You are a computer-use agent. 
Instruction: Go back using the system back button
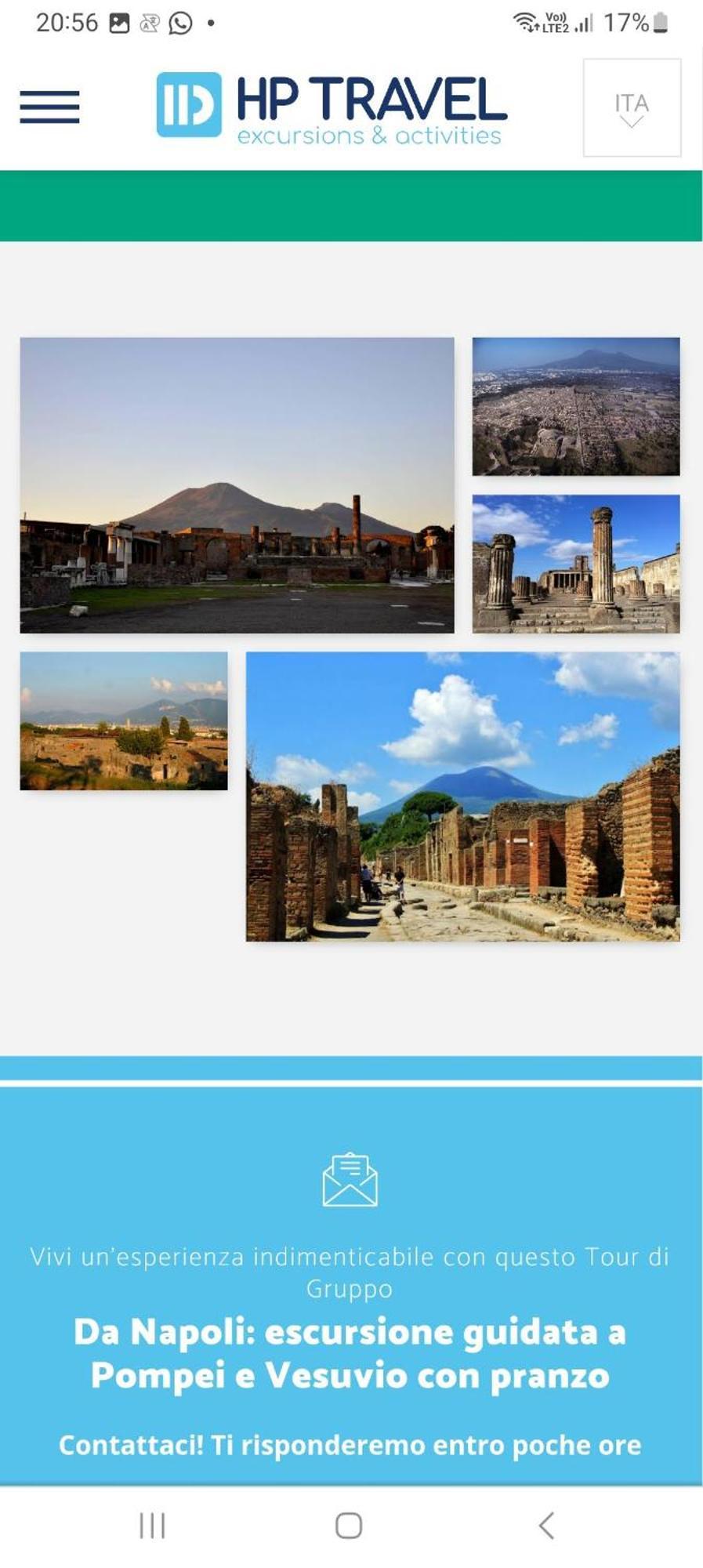[x=547, y=1526]
